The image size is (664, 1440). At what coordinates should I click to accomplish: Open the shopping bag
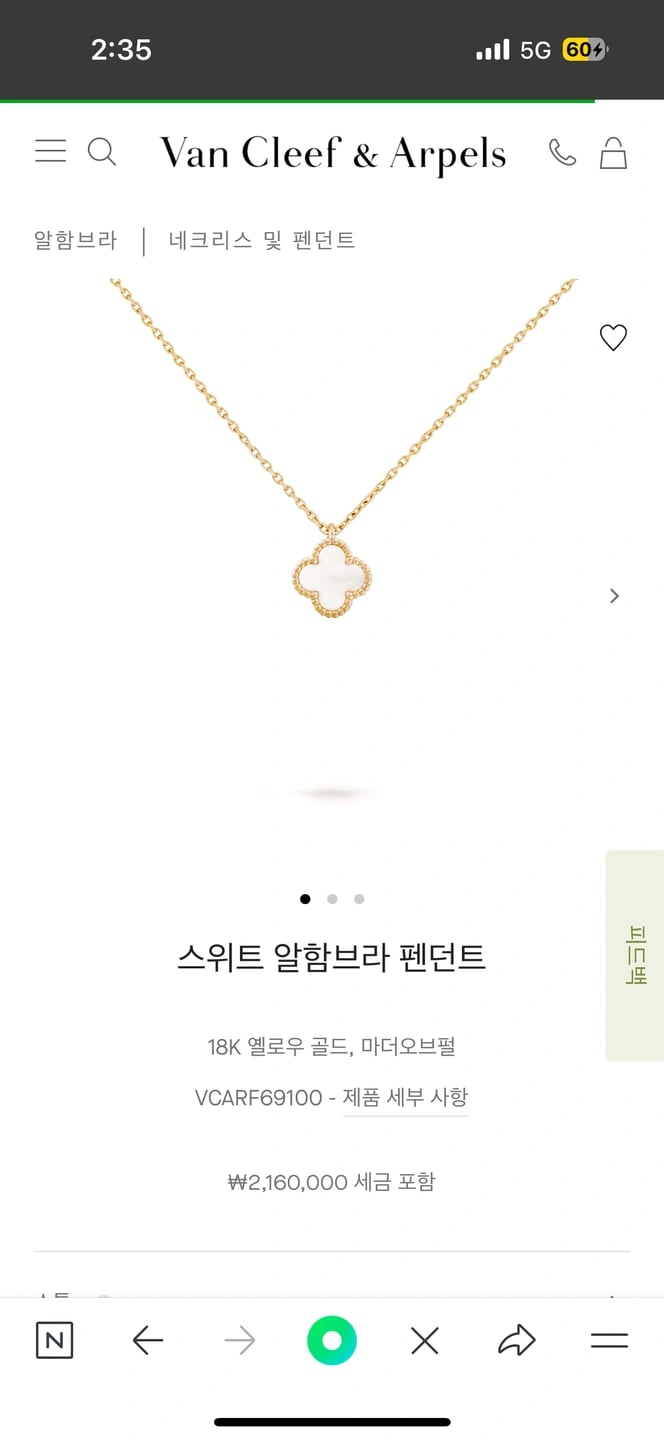[613, 153]
